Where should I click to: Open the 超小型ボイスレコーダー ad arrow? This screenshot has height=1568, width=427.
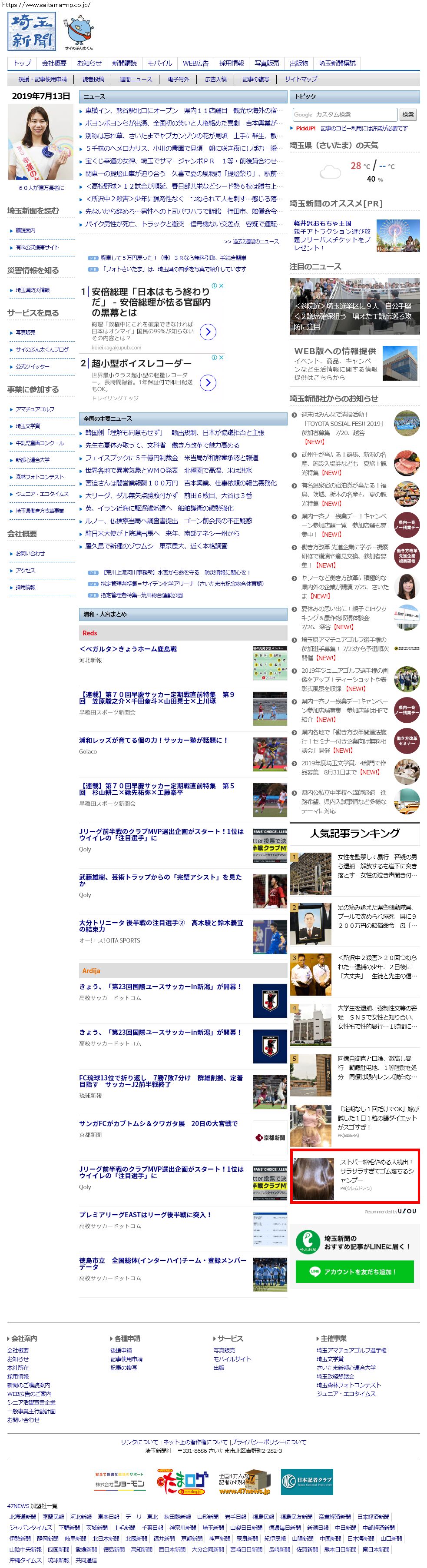(x=208, y=382)
